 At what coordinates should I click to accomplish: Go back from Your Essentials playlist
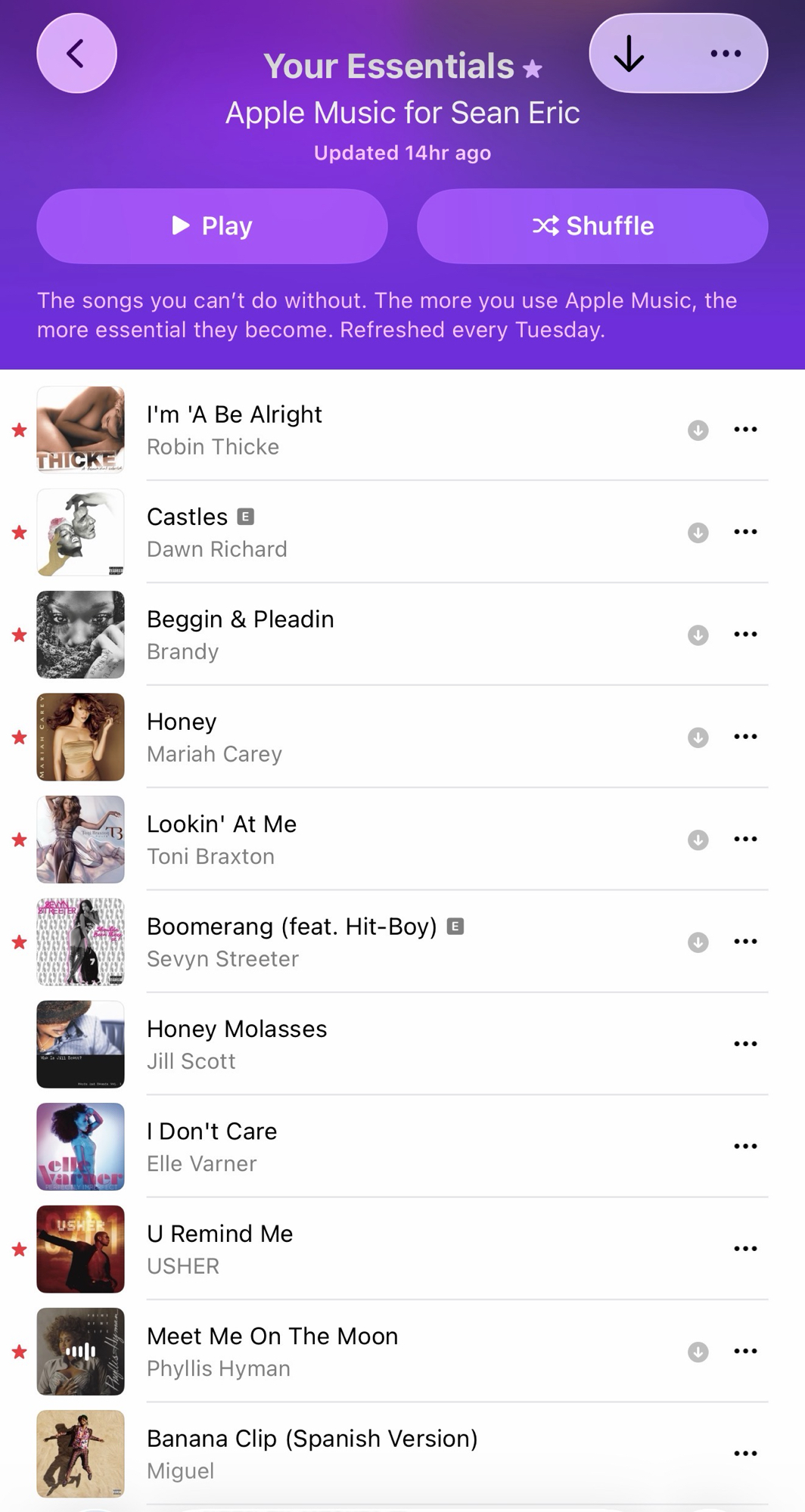click(76, 54)
